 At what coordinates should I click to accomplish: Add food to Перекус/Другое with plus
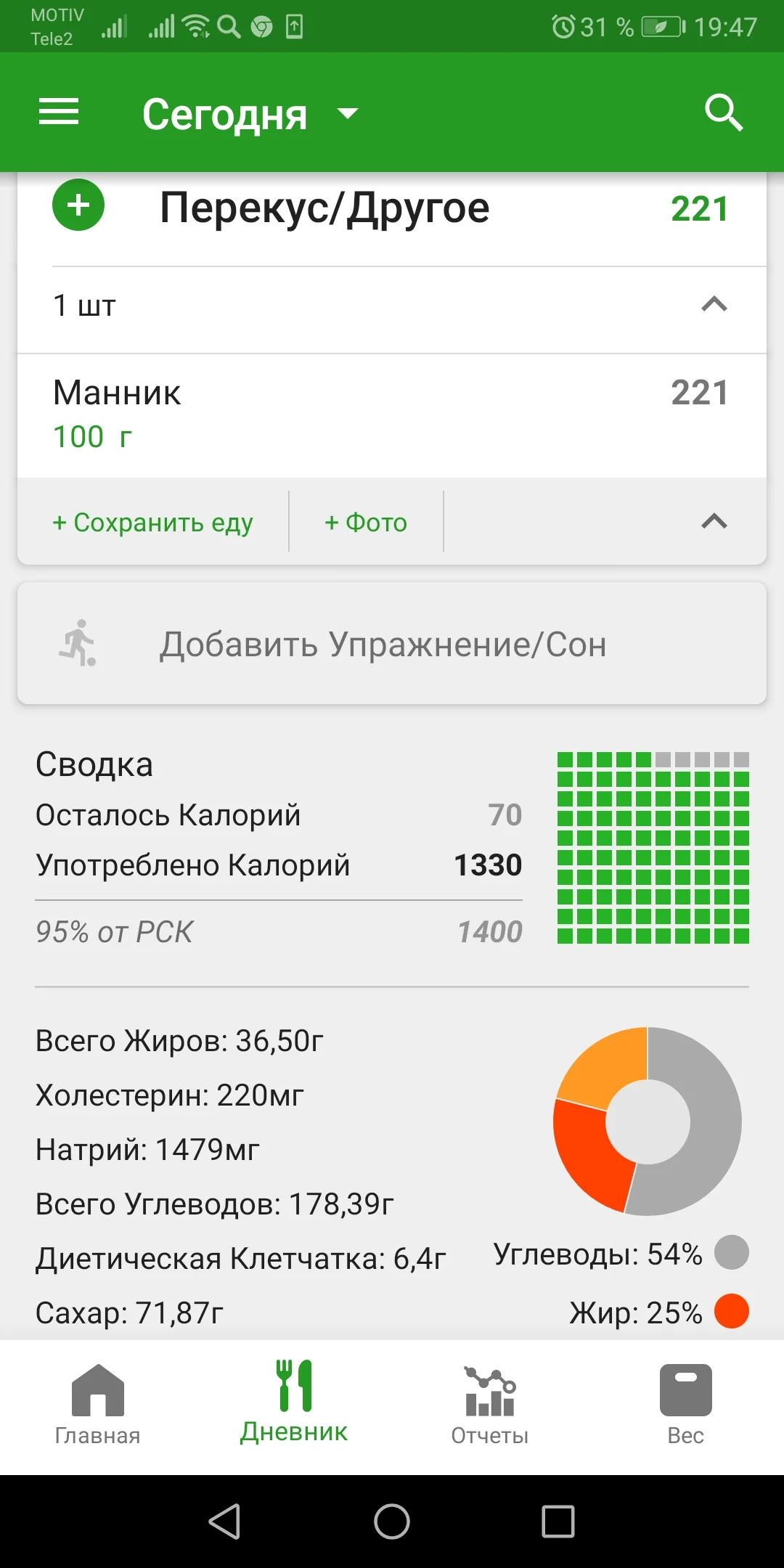pyautogui.click(x=78, y=205)
